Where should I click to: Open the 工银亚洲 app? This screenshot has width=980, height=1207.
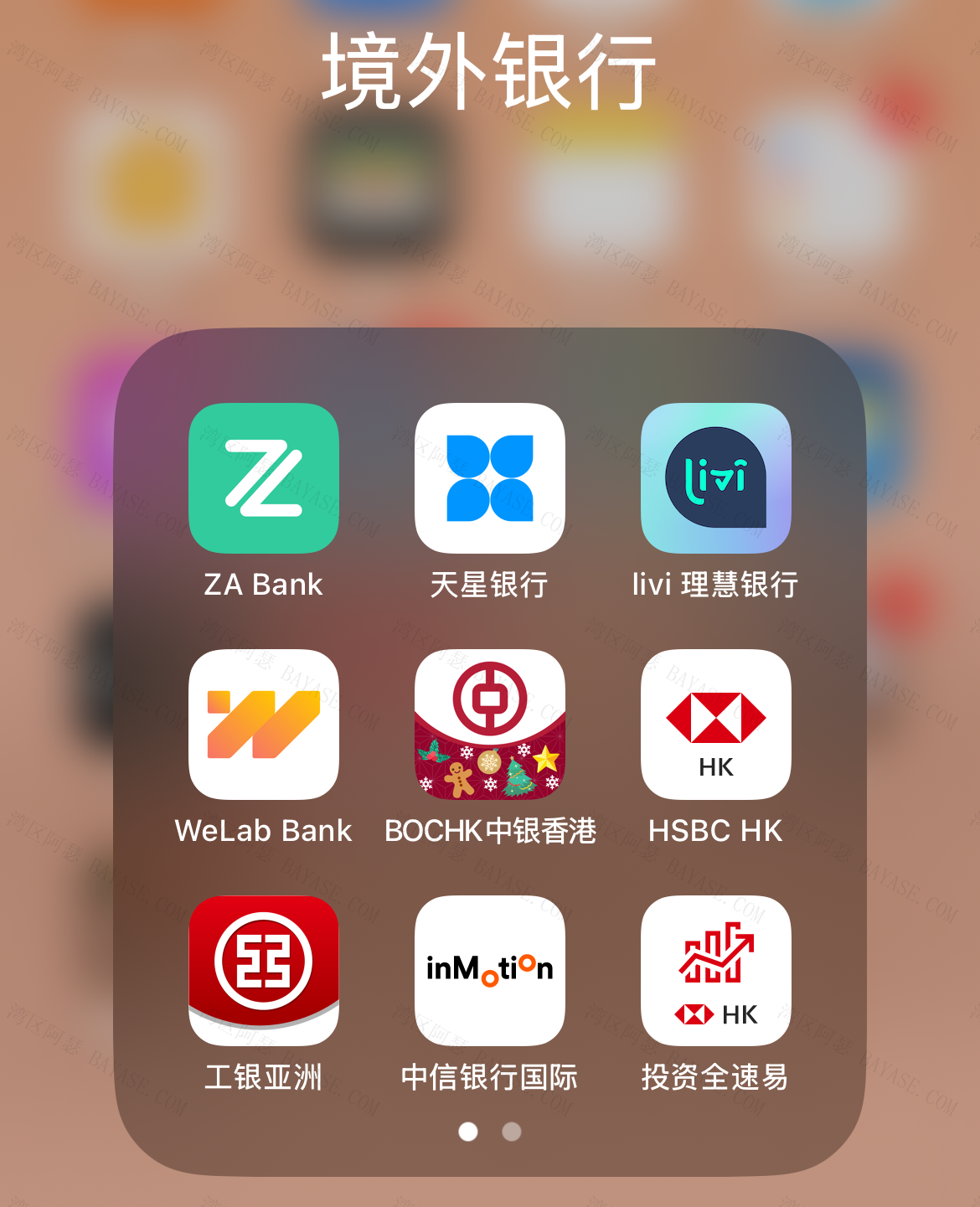point(264,971)
